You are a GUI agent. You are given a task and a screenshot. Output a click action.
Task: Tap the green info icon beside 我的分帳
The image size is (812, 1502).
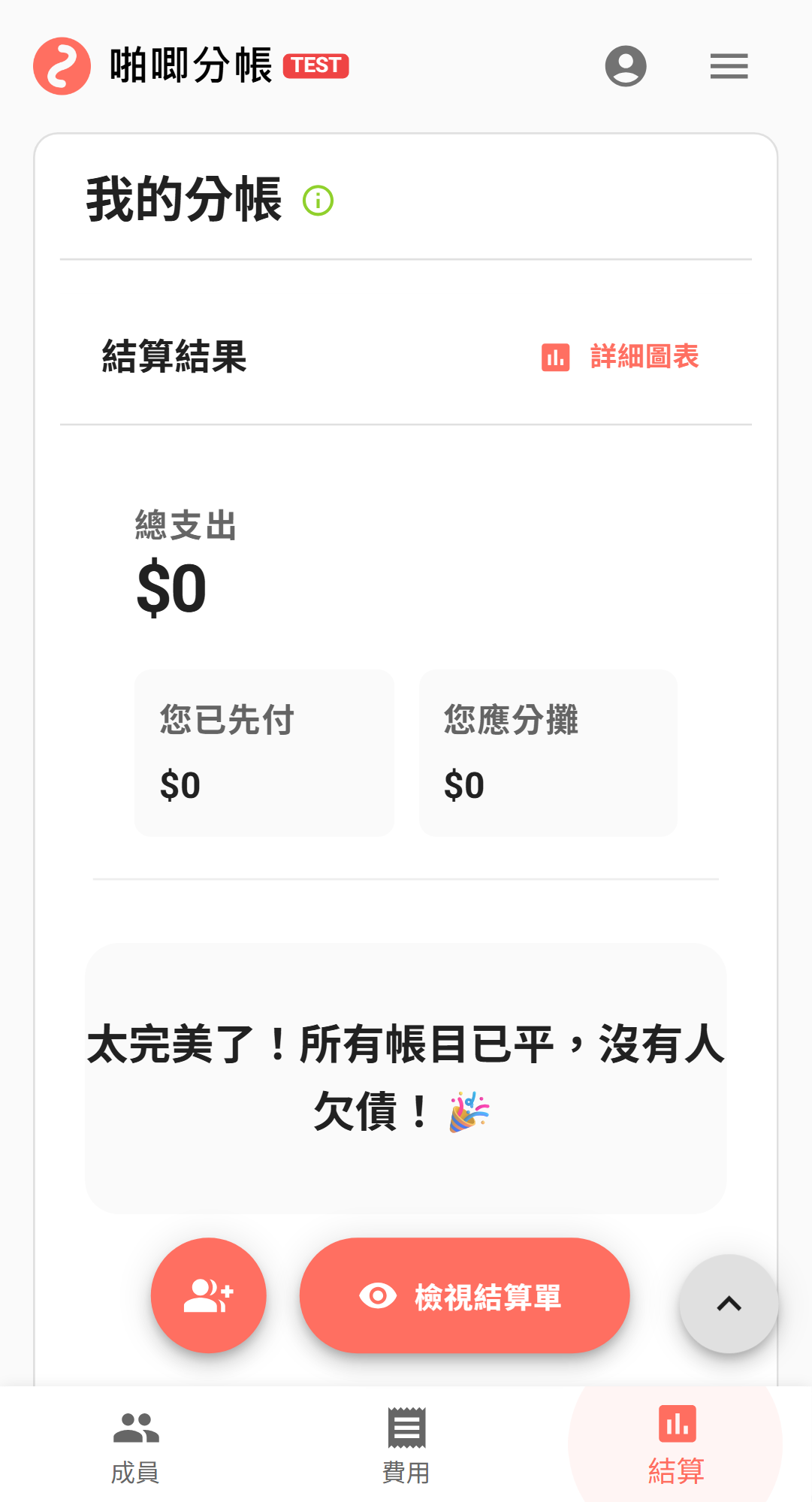[x=318, y=201]
